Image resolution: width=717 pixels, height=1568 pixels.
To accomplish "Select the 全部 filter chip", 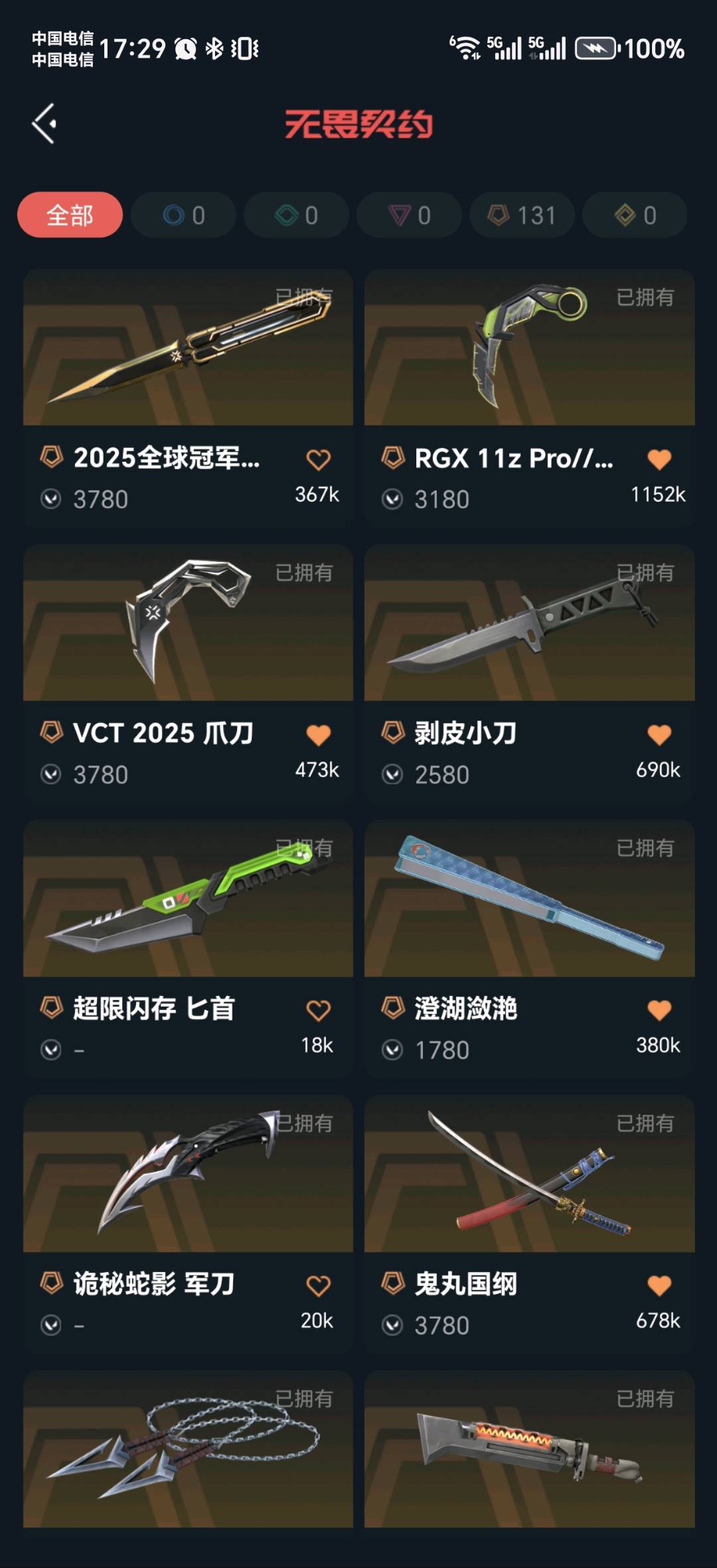I will (x=70, y=215).
